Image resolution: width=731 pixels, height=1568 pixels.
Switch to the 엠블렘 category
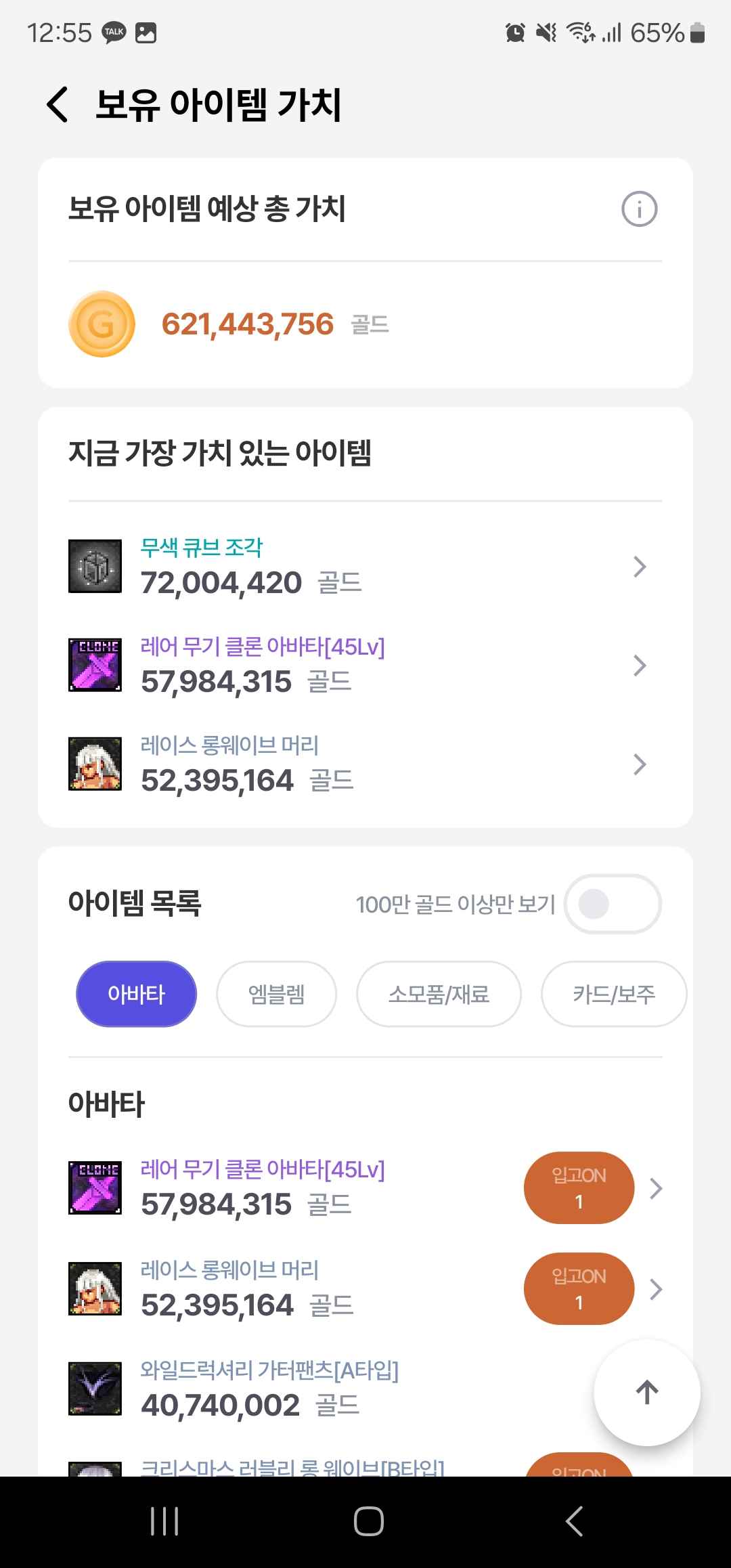[276, 994]
